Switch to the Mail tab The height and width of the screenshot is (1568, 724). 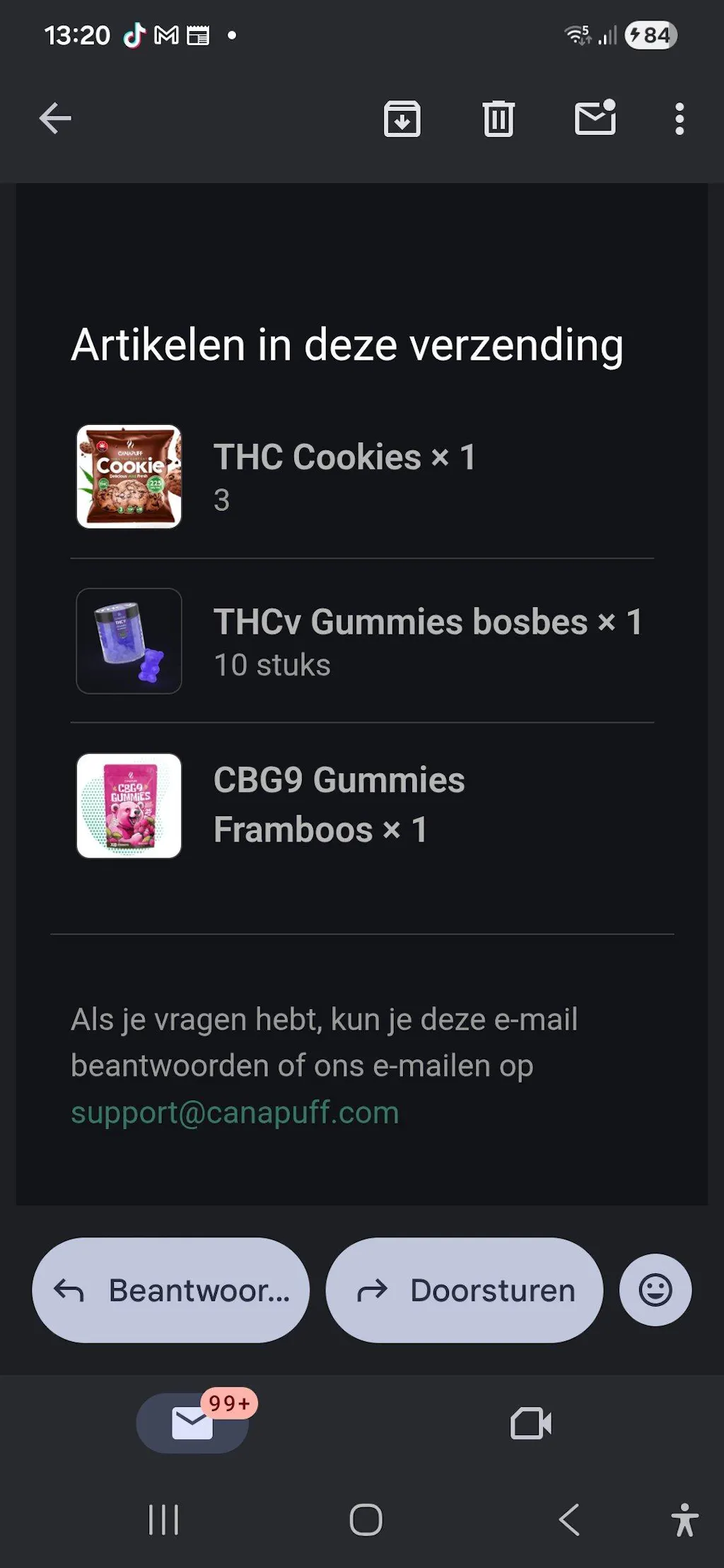pos(192,1422)
